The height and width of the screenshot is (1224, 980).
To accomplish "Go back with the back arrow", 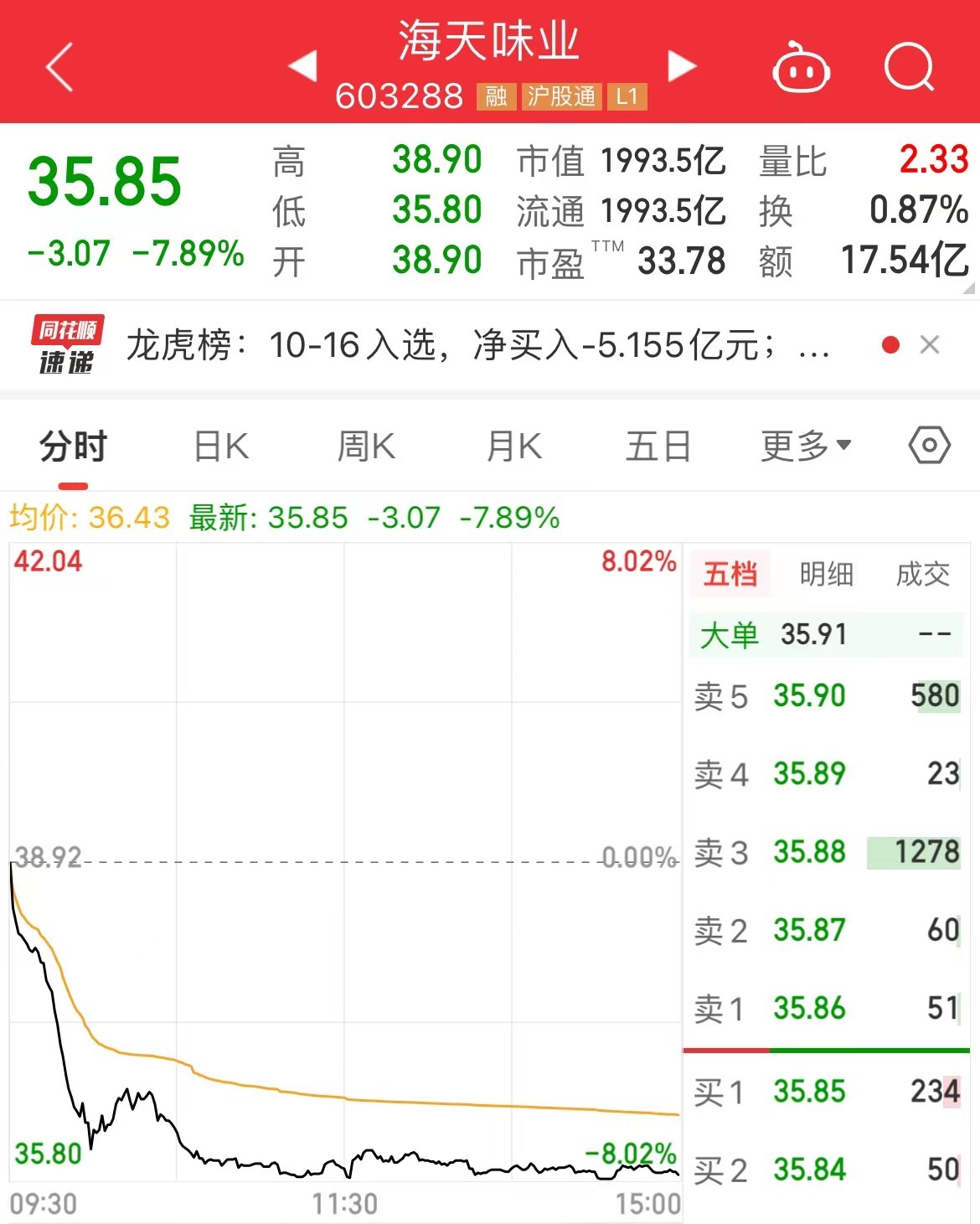I will 59,67.
